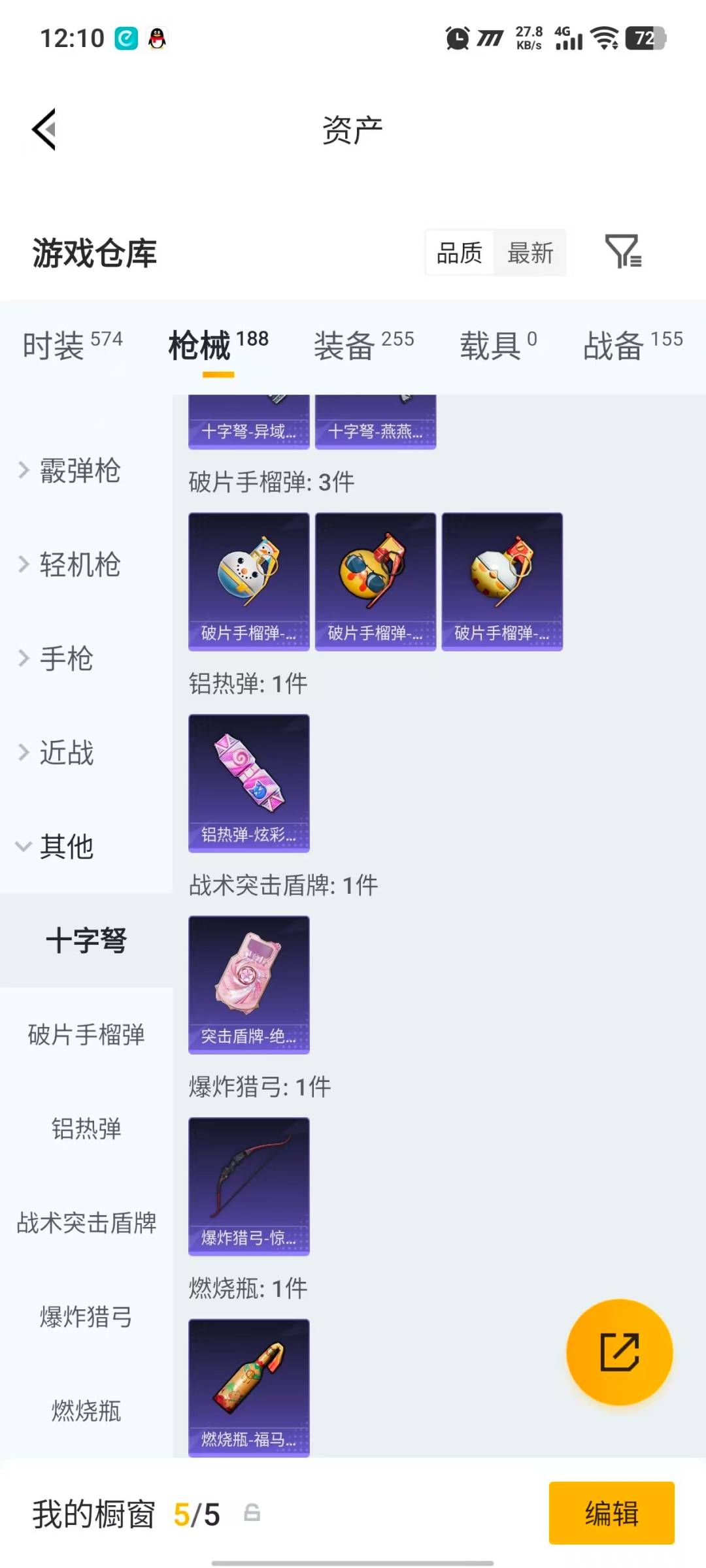Image resolution: width=706 pixels, height=1568 pixels.
Task: Switch sorting to 最新
Action: tap(531, 253)
